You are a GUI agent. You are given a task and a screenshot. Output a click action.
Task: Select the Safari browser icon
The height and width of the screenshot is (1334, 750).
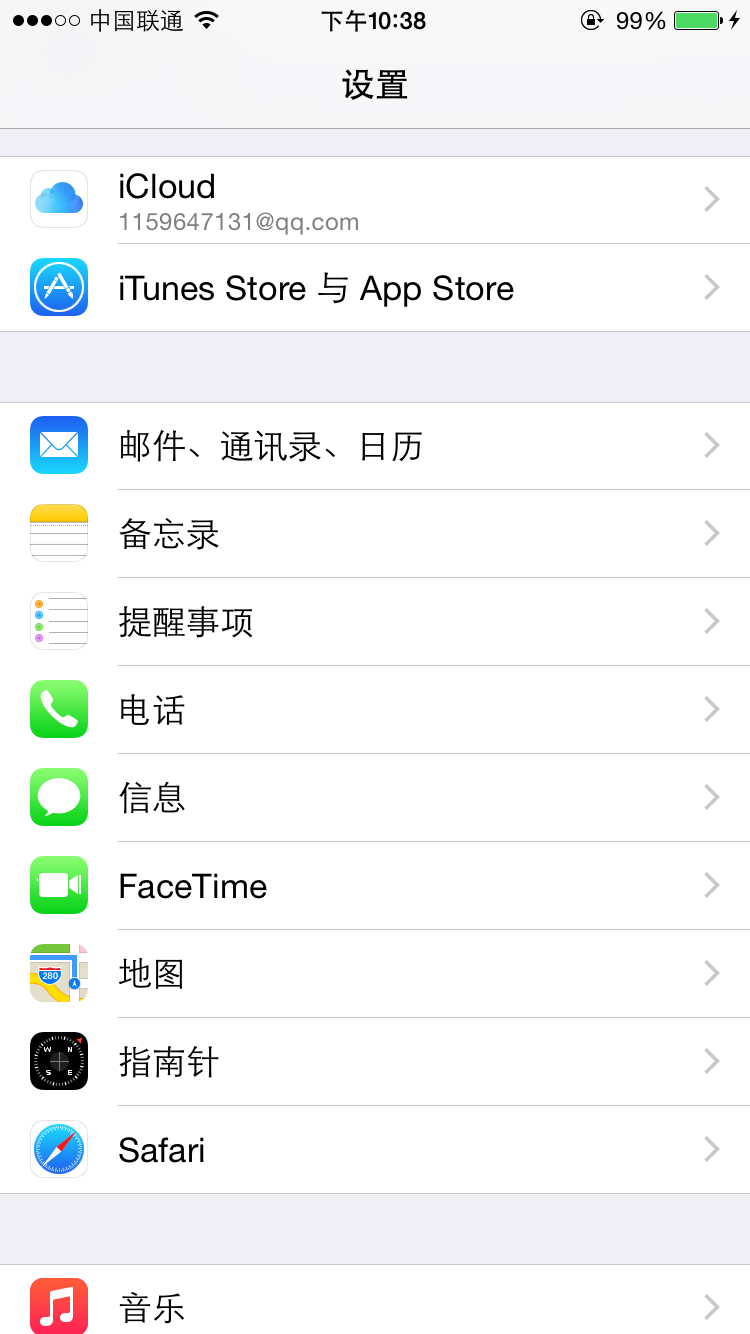[x=58, y=1149]
